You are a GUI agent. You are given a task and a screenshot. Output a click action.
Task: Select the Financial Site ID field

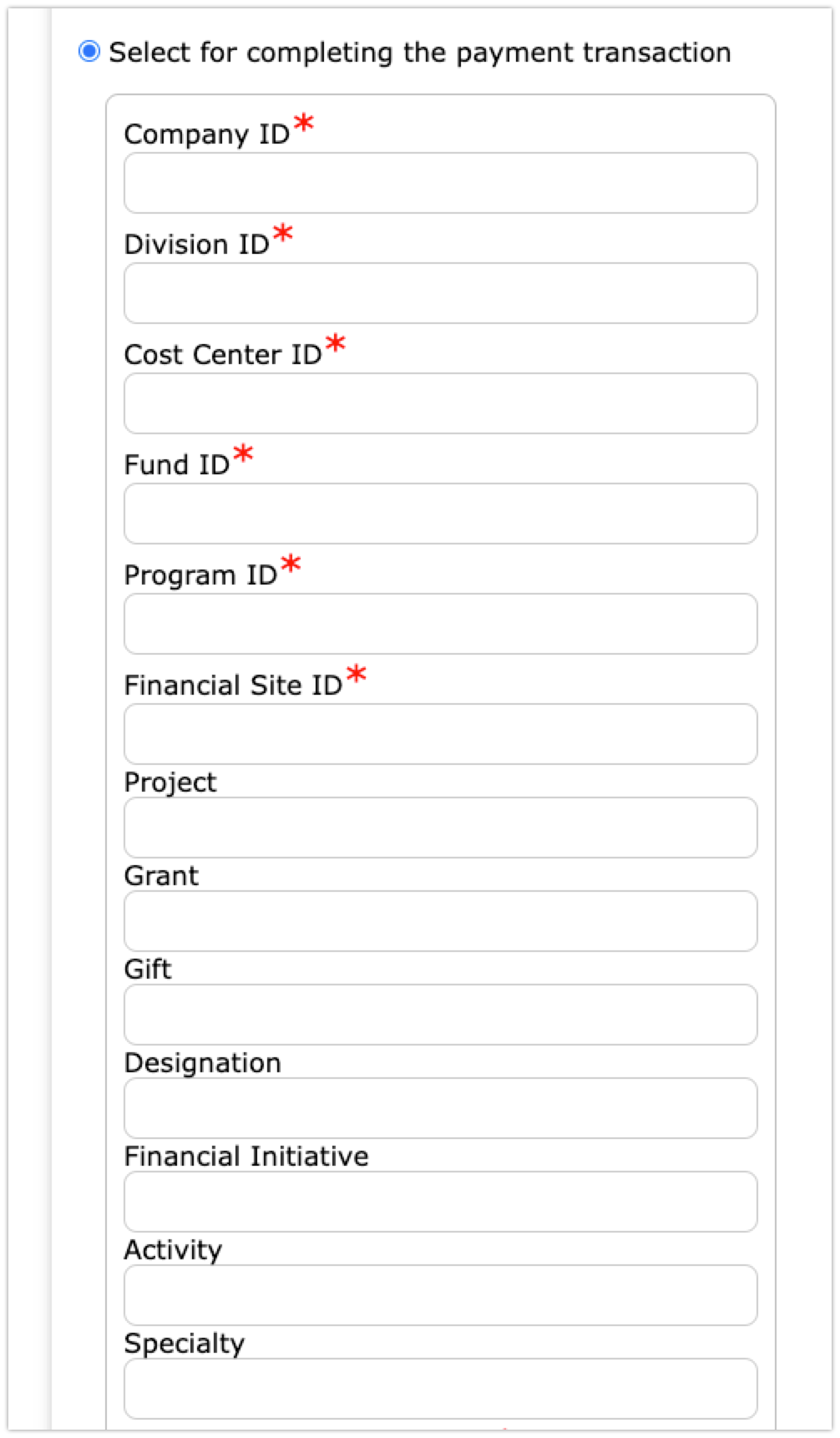click(441, 734)
